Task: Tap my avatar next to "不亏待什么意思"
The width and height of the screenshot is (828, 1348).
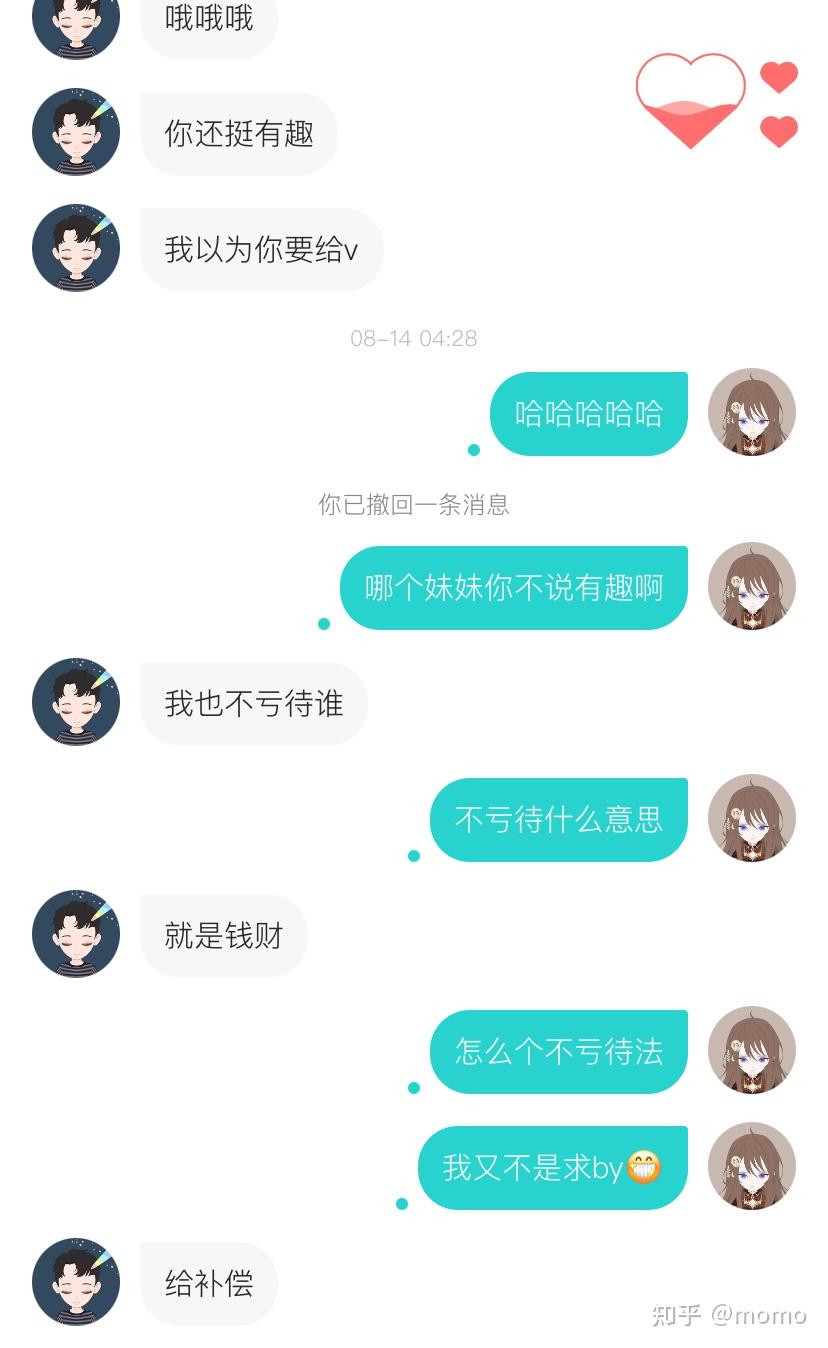Action: [751, 819]
